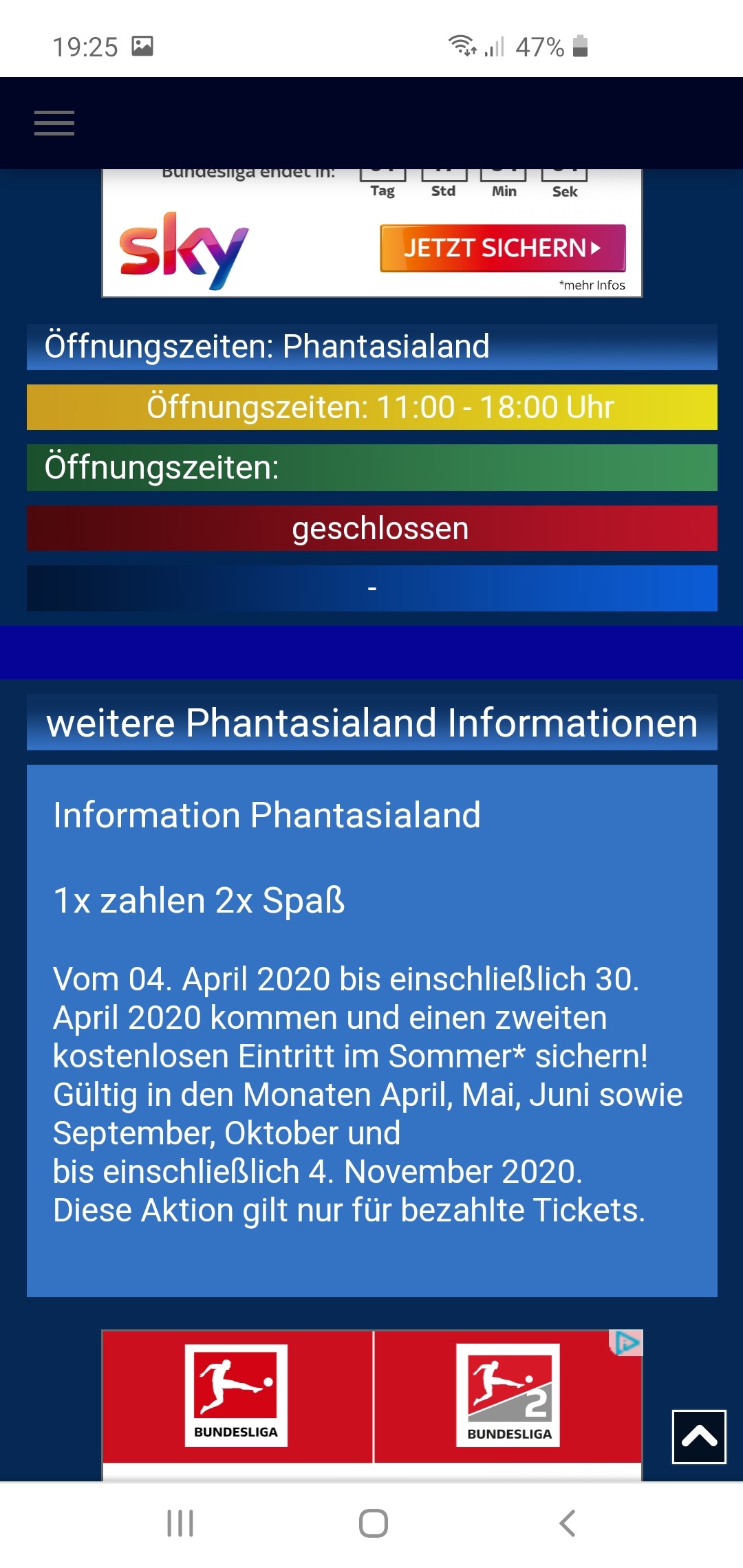
Task: Tap the JETZT SICHERN button in the Sky ad
Action: point(503,248)
